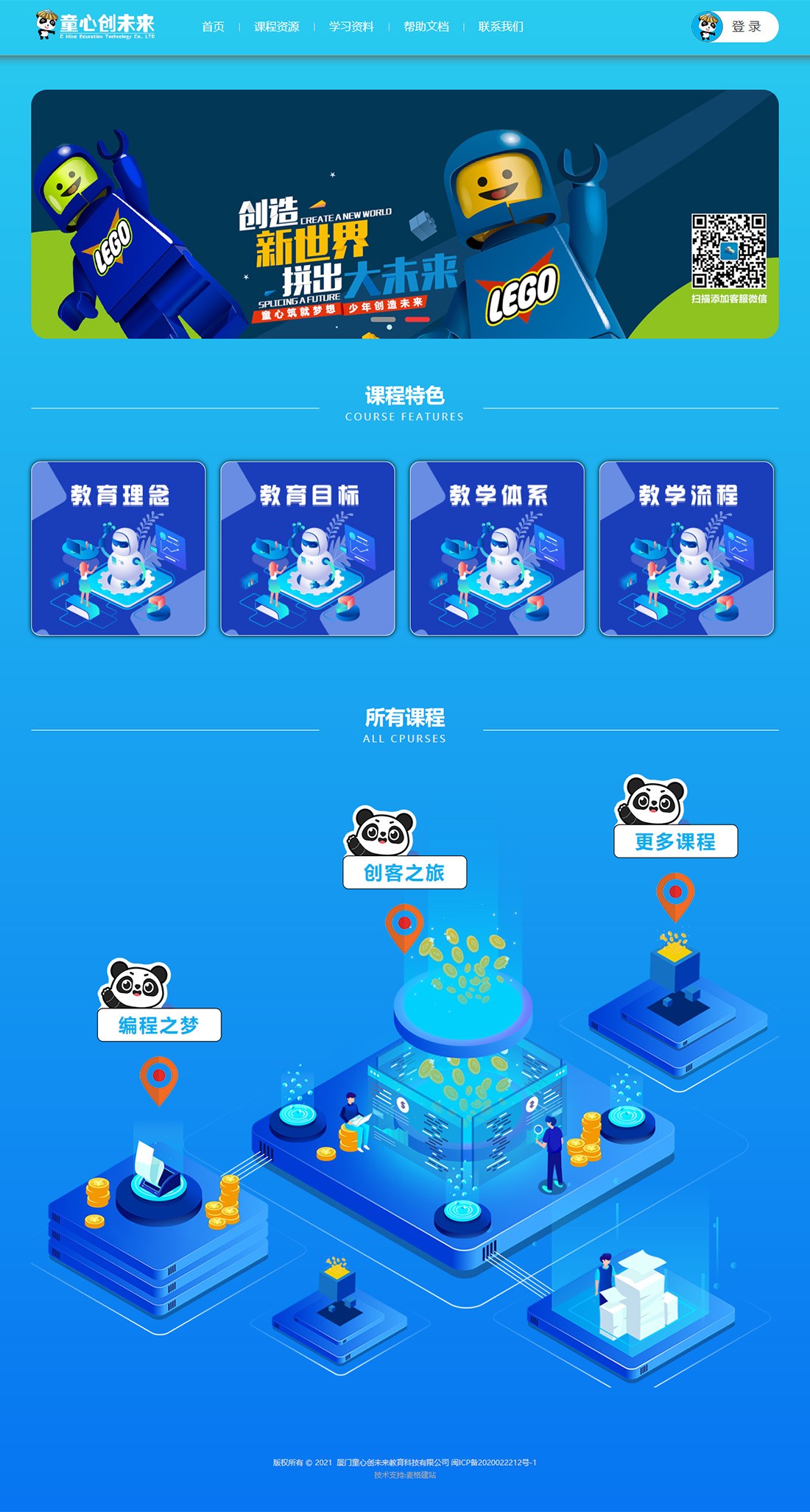This screenshot has width=810, height=1512.
Task: Choose the 编程之梦 course
Action: coord(159,1025)
